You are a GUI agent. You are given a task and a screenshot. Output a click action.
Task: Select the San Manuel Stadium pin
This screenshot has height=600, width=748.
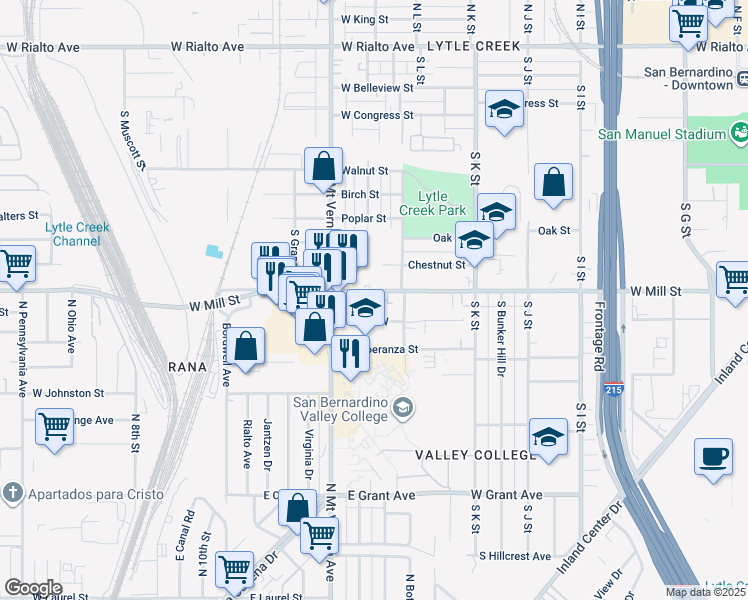tap(739, 131)
